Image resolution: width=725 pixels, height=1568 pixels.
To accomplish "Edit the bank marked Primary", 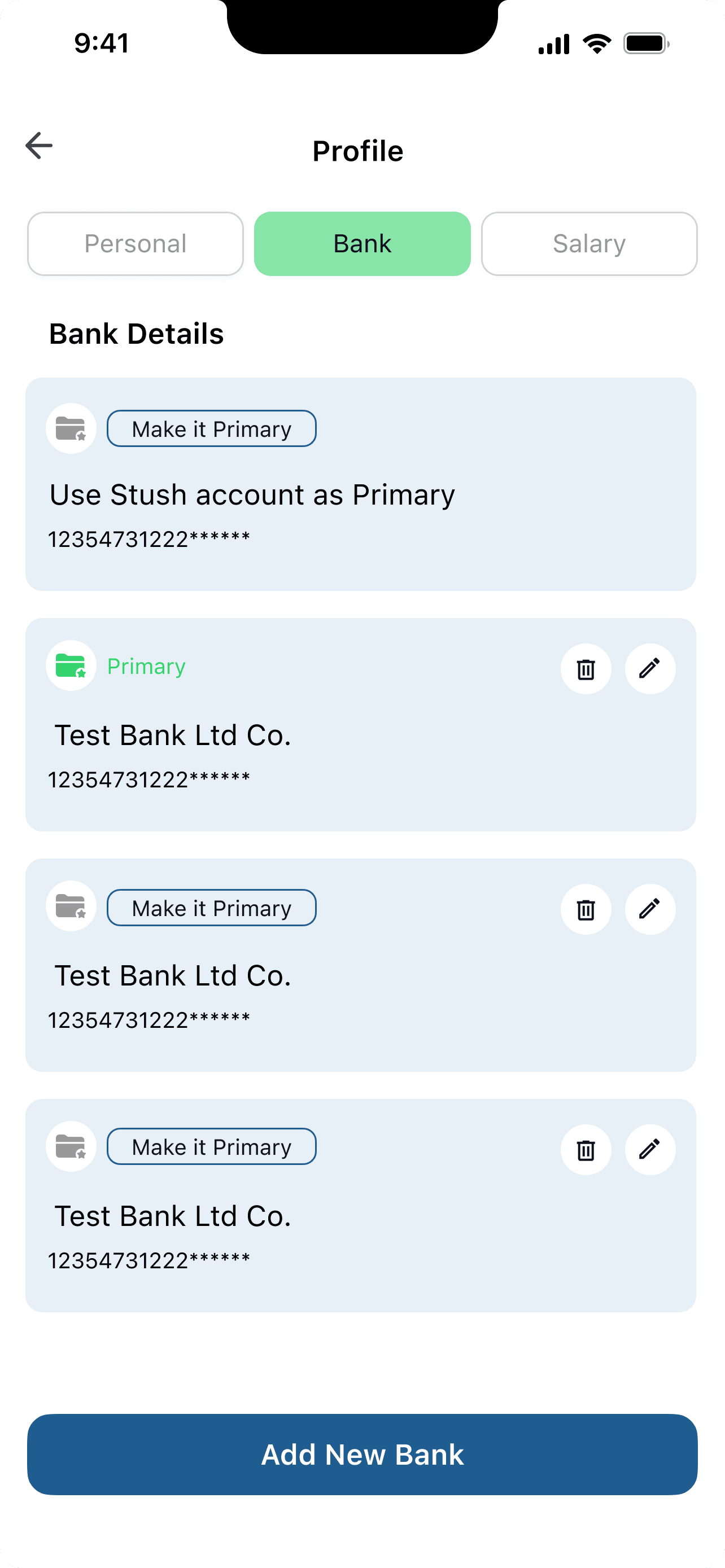I will [x=650, y=669].
